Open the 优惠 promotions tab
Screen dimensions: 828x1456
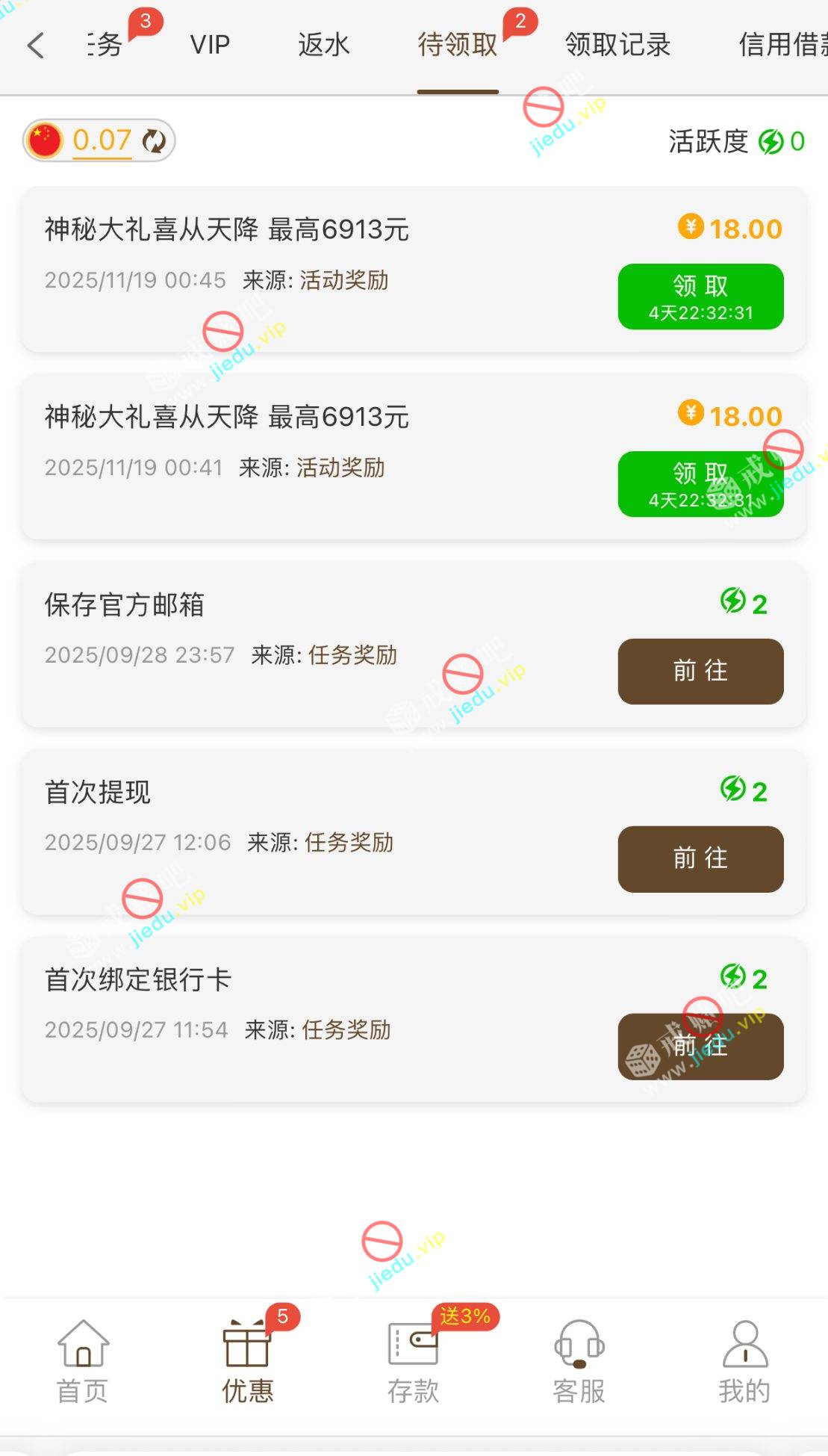(x=248, y=1362)
